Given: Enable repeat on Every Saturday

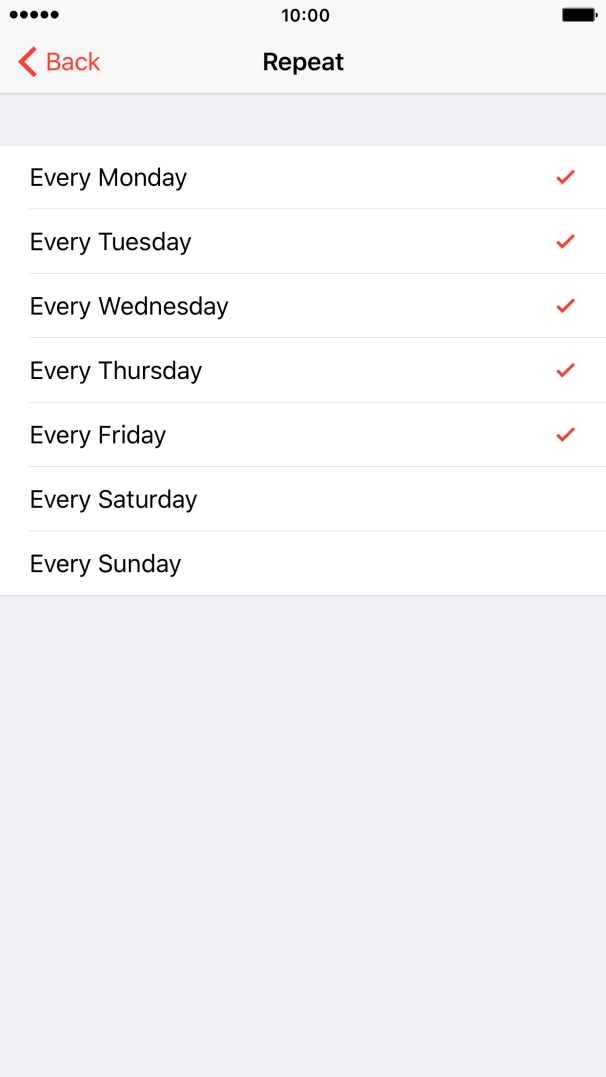Looking at the screenshot, I should pyautogui.click(x=303, y=499).
